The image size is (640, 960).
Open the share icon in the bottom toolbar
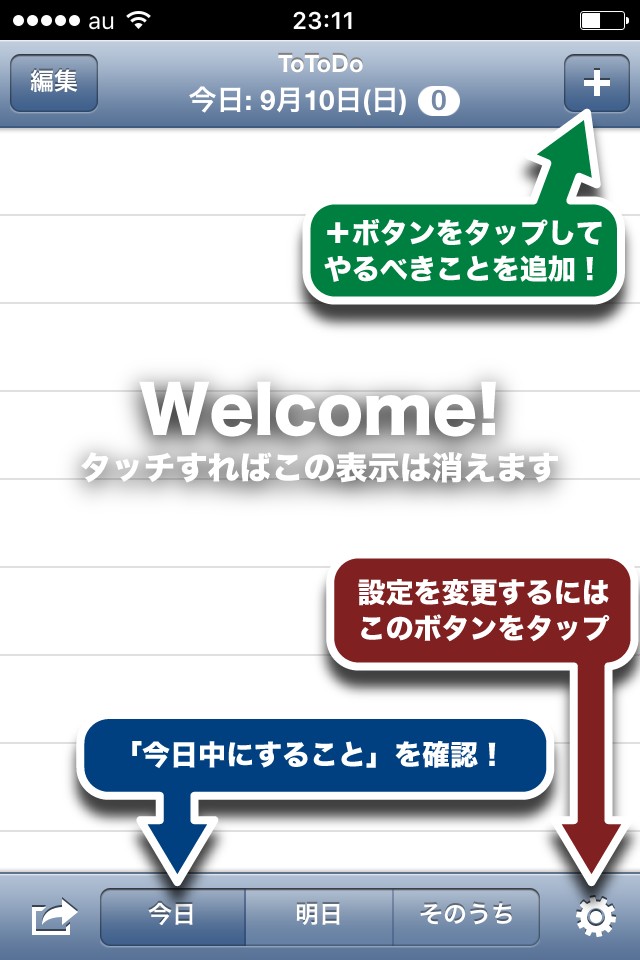coord(54,917)
